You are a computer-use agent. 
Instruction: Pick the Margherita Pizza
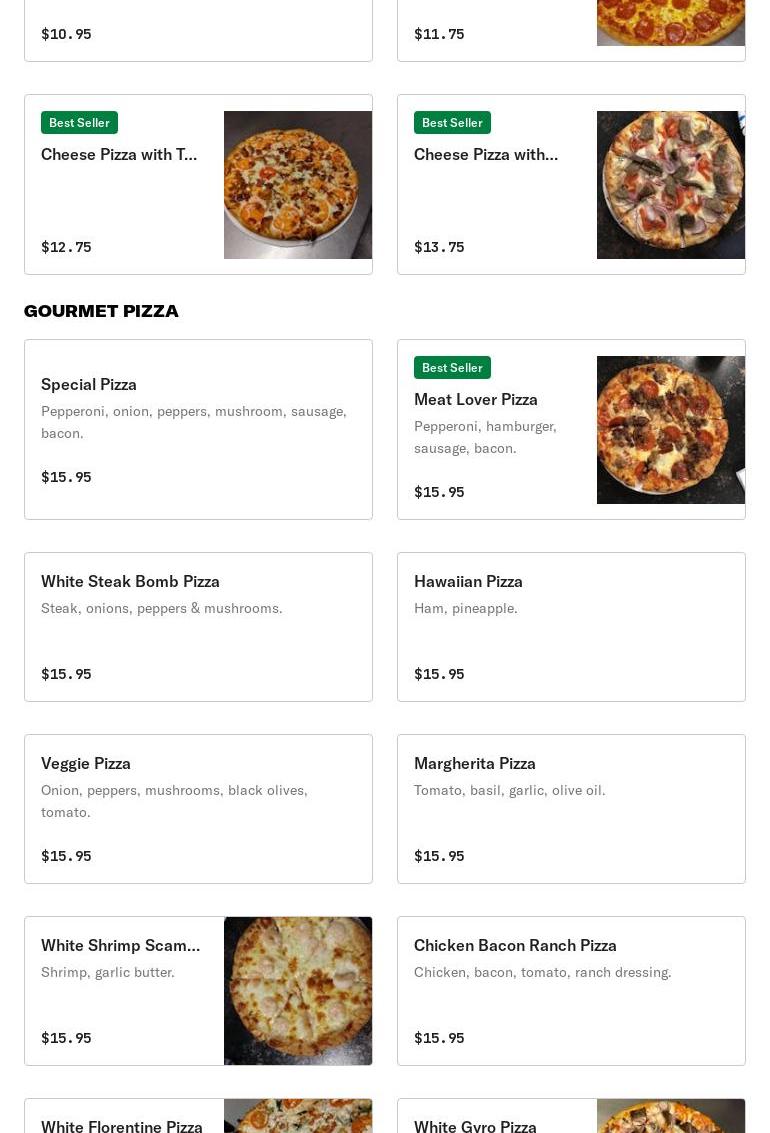[x=571, y=809]
